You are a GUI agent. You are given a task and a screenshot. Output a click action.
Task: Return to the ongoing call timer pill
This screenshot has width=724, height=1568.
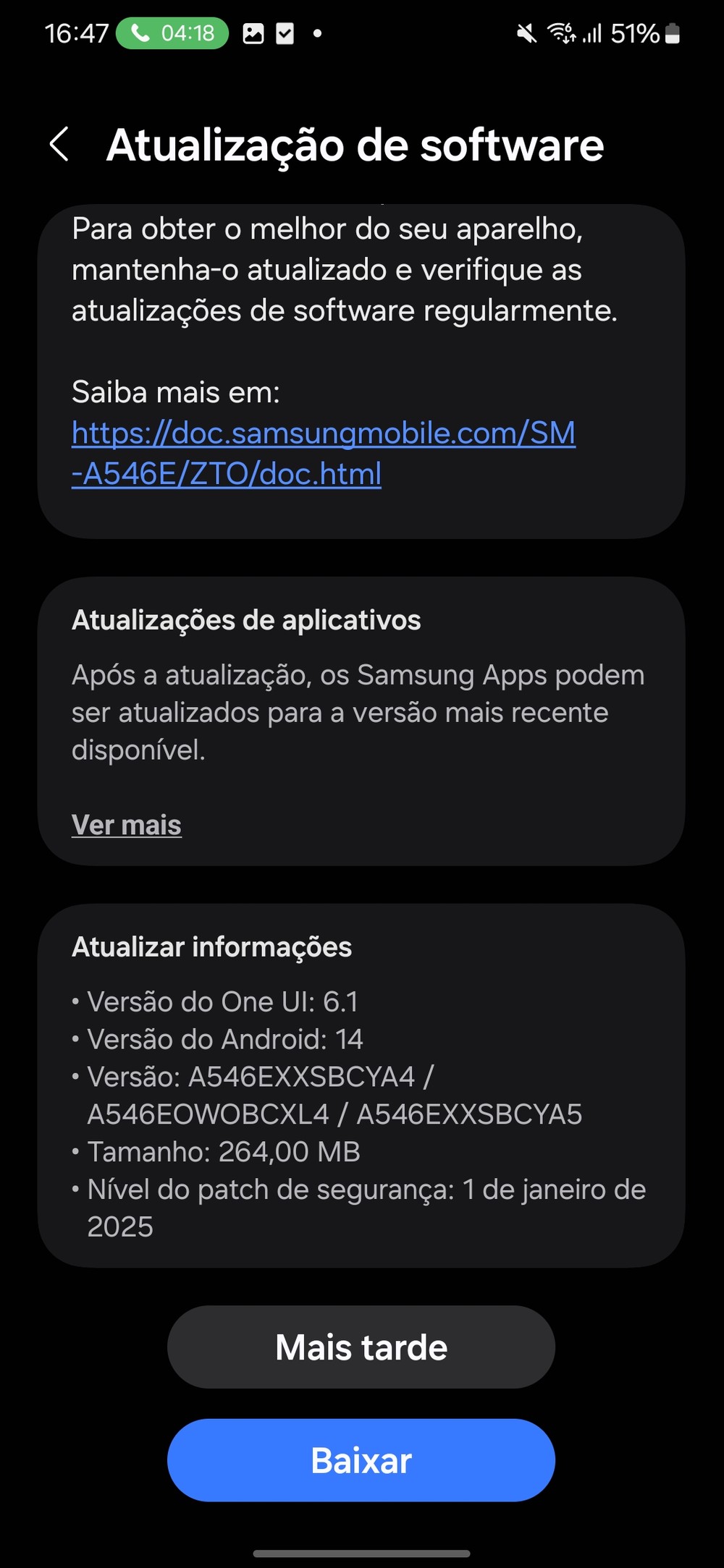tap(172, 33)
